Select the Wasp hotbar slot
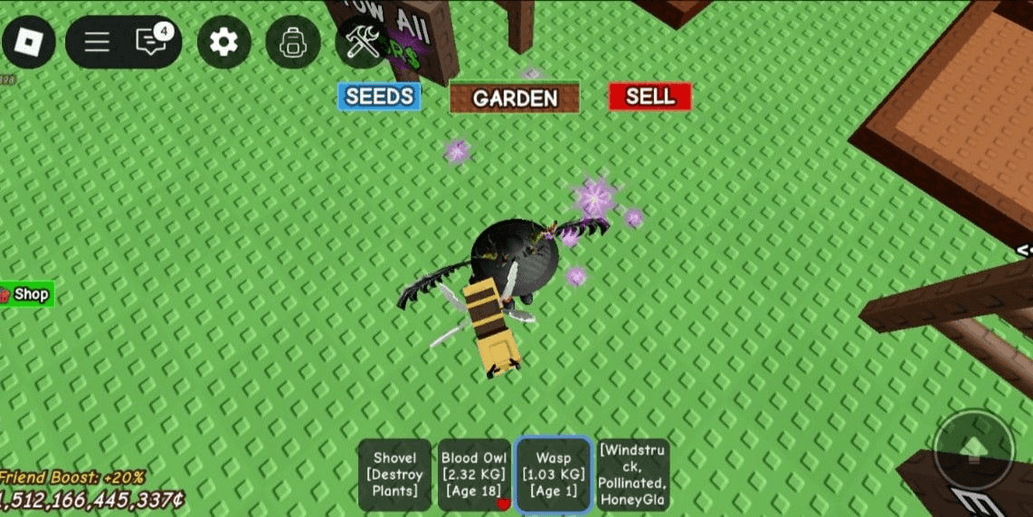This screenshot has height=517, width=1033. 553,475
